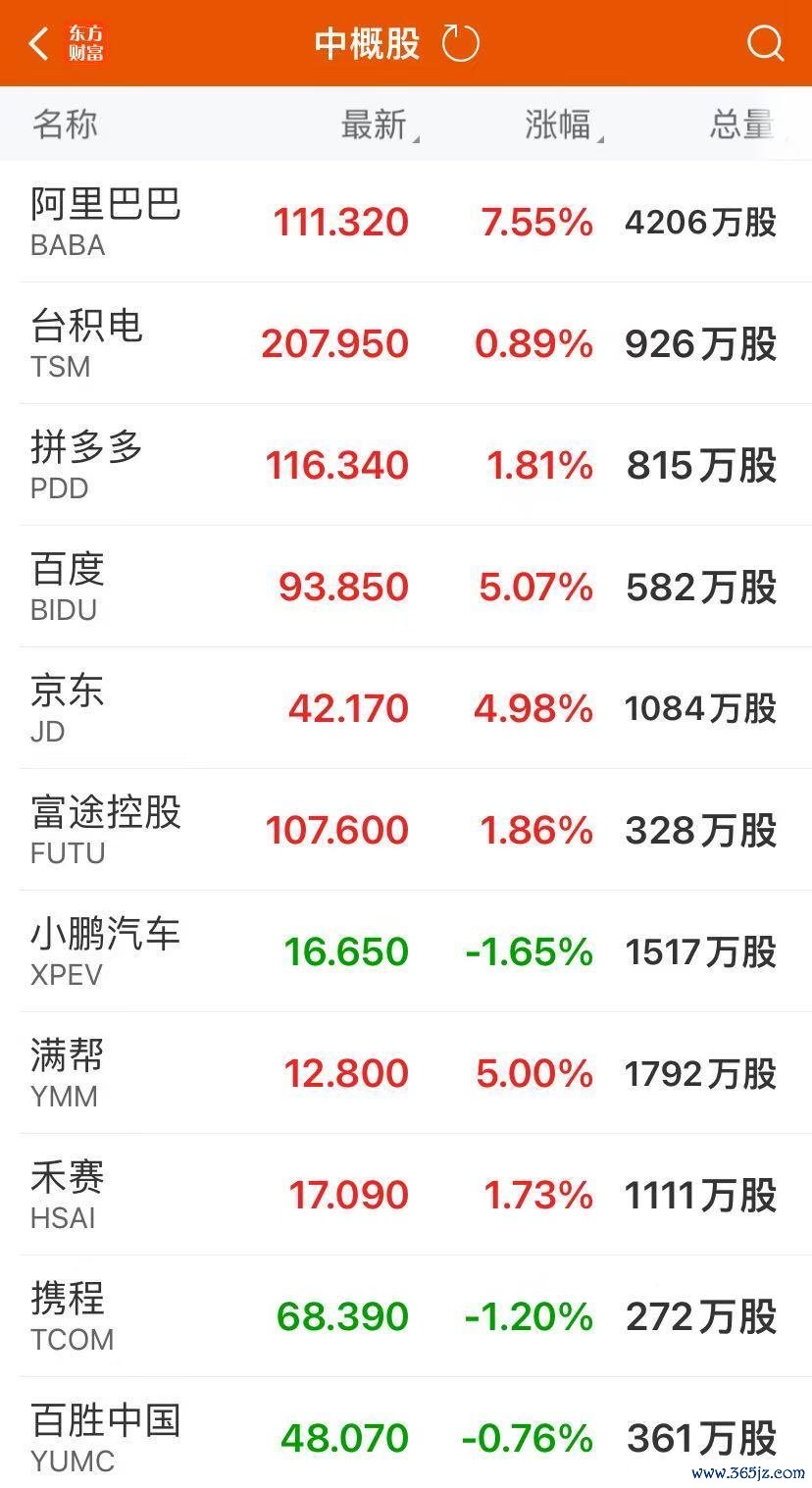View 拼多多 PDD quote page
The image size is (812, 1488).
coord(406,465)
